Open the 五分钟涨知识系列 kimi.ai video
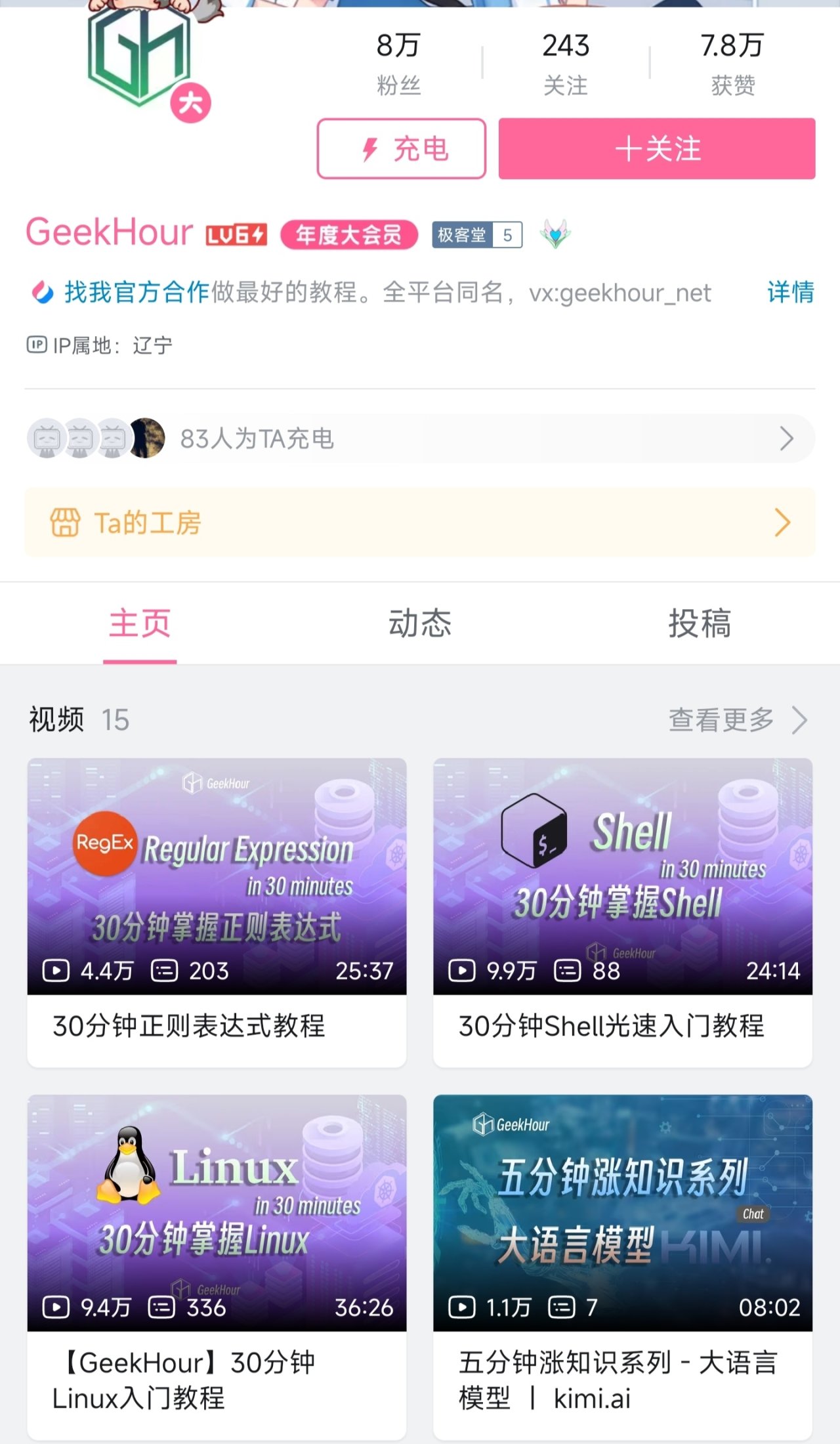 pos(622,1212)
